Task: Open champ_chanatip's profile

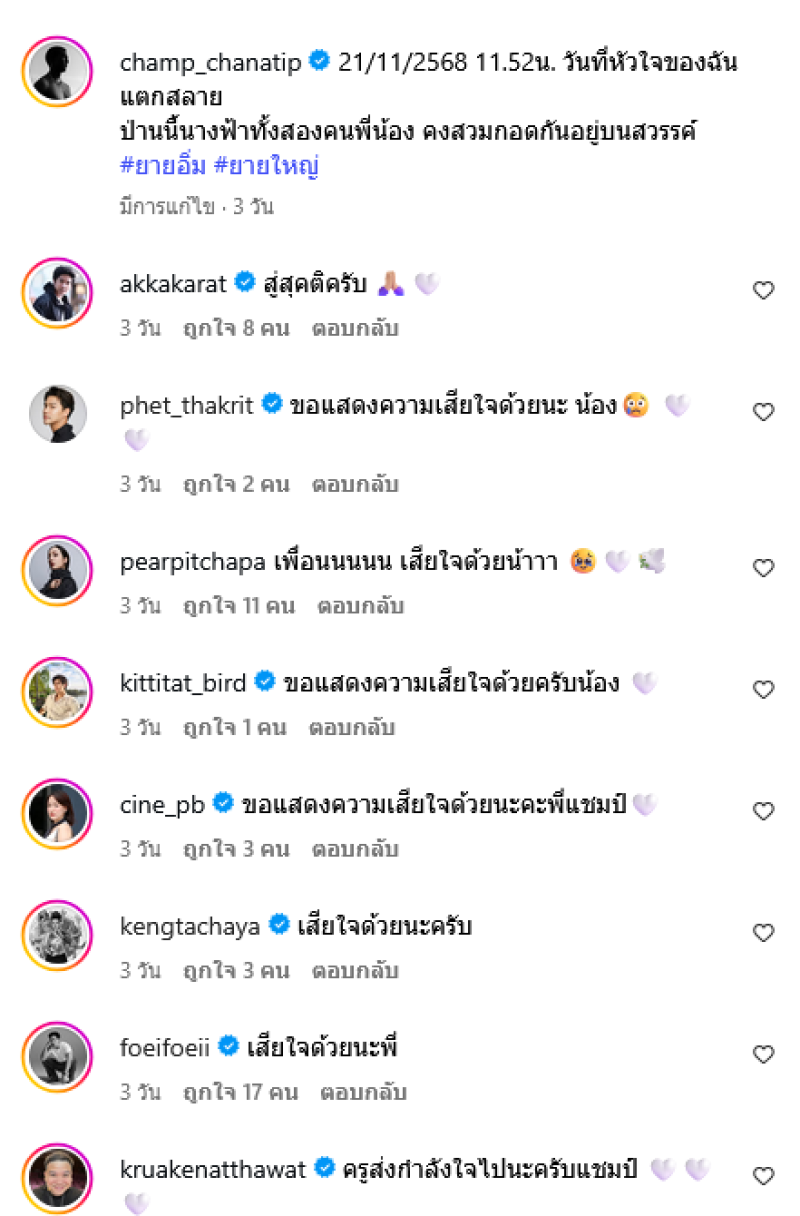Action: pos(210,63)
